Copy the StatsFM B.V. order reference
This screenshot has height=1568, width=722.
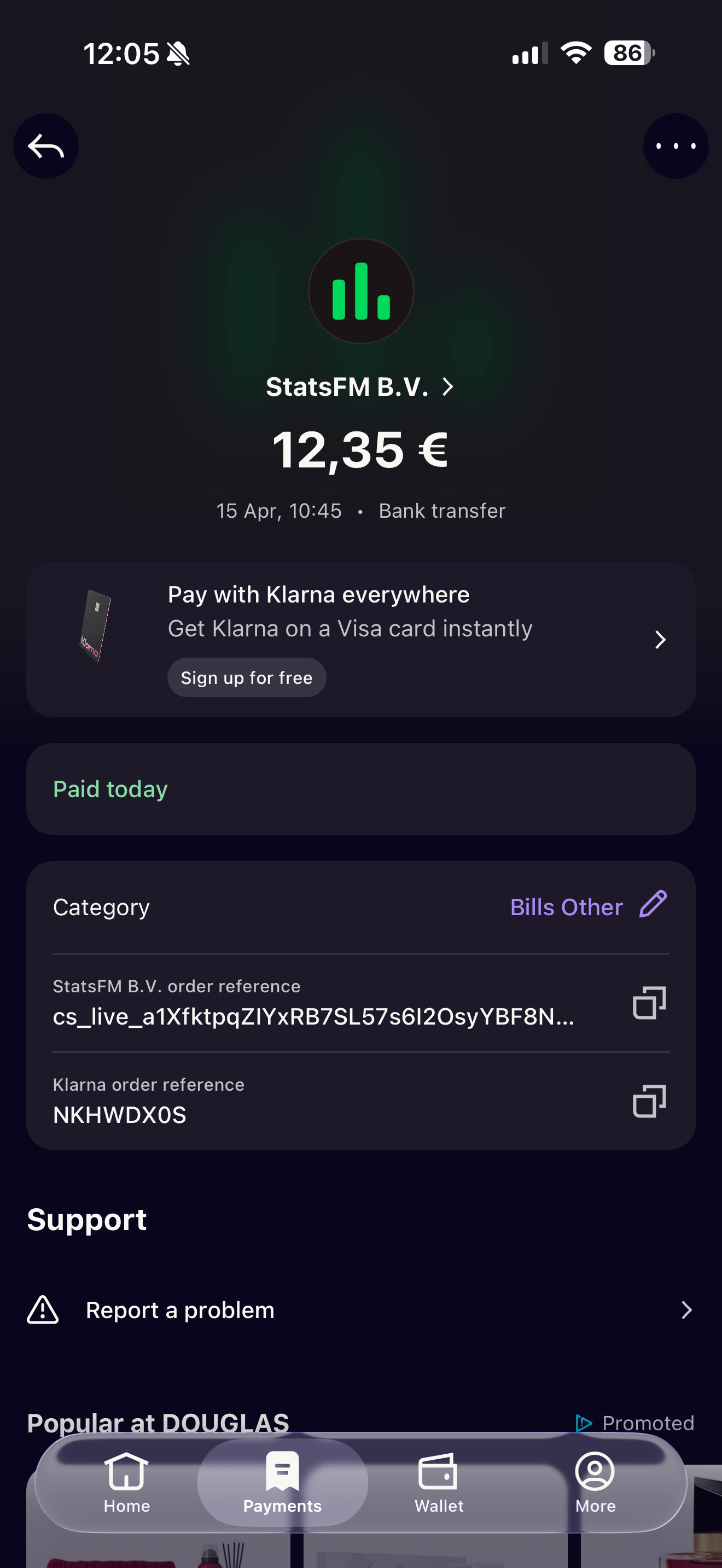tap(649, 1003)
